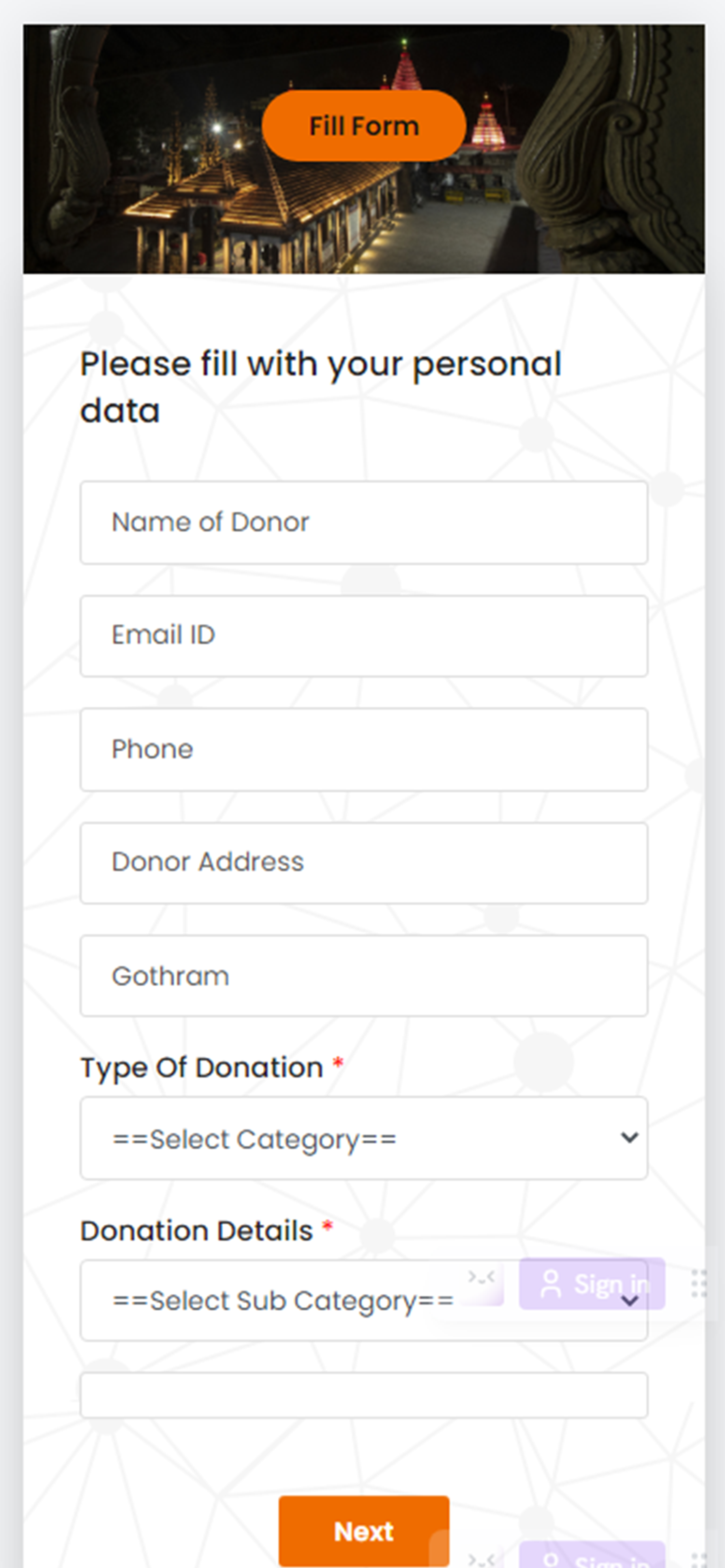Expand the Select Sub Category dropdown
Screen dimensions: 725x1568
pyautogui.click(x=364, y=1301)
